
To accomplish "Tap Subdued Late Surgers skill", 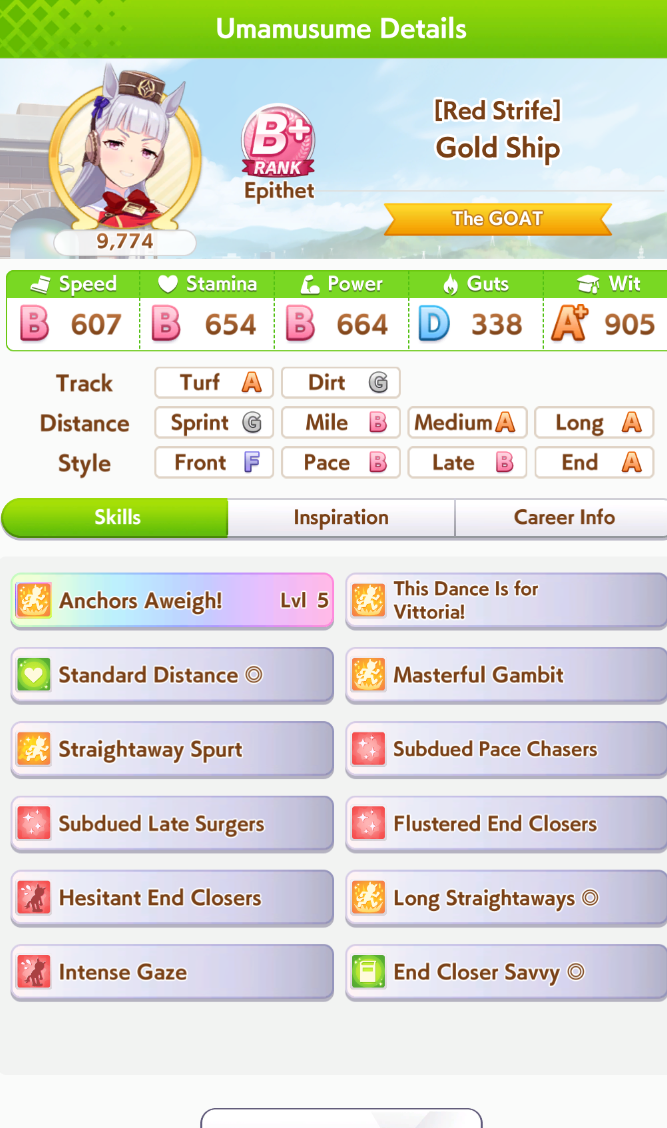I will pyautogui.click(x=172, y=824).
